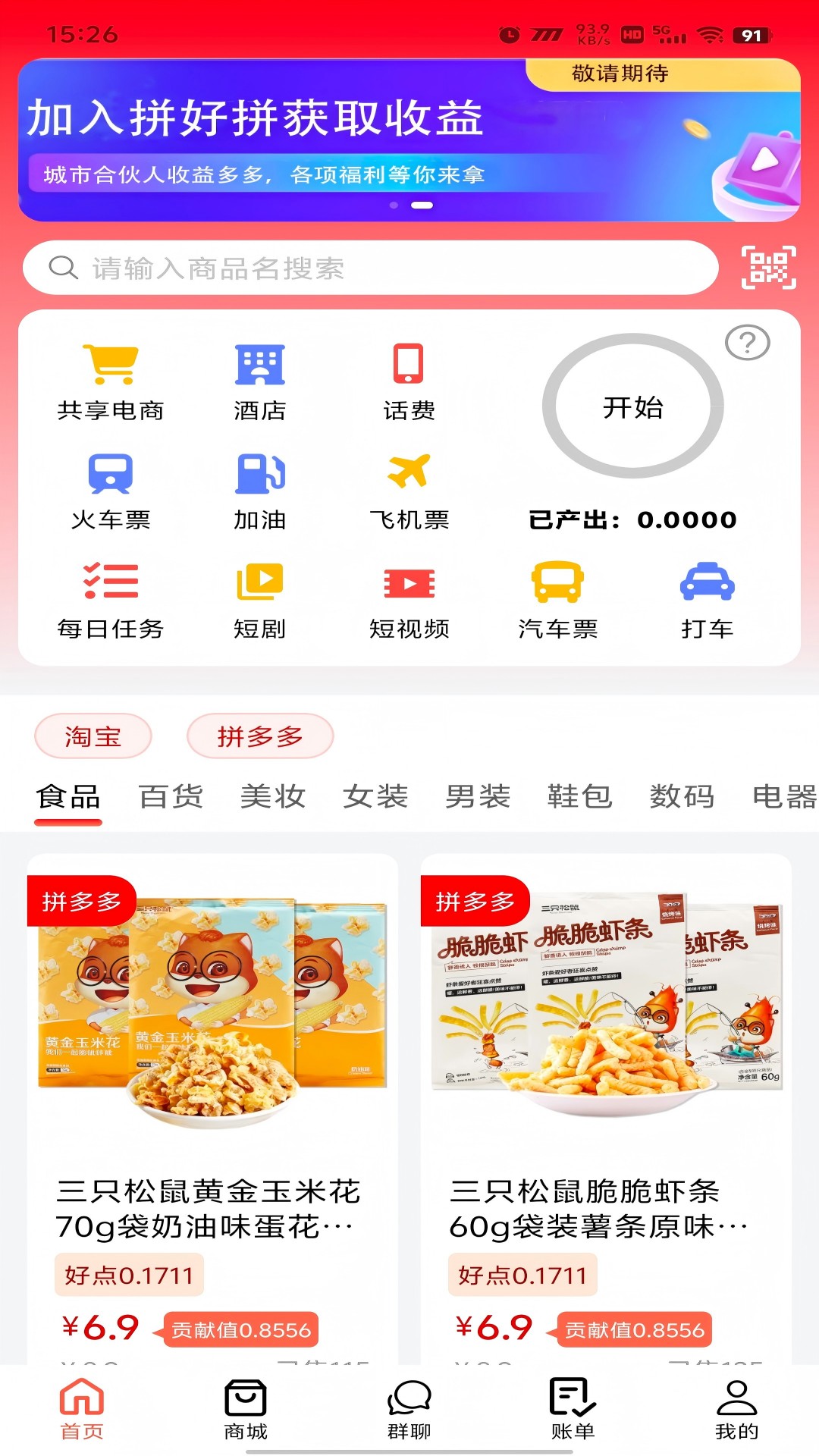This screenshot has width=819, height=1456.
Task: Open the help question mark icon
Action: click(x=747, y=343)
